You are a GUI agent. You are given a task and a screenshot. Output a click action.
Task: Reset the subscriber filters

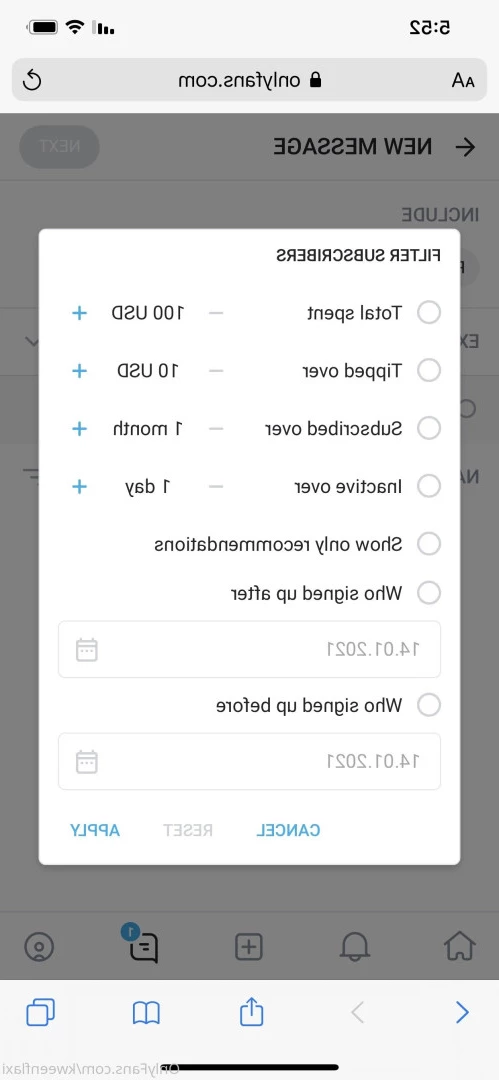[x=187, y=830]
